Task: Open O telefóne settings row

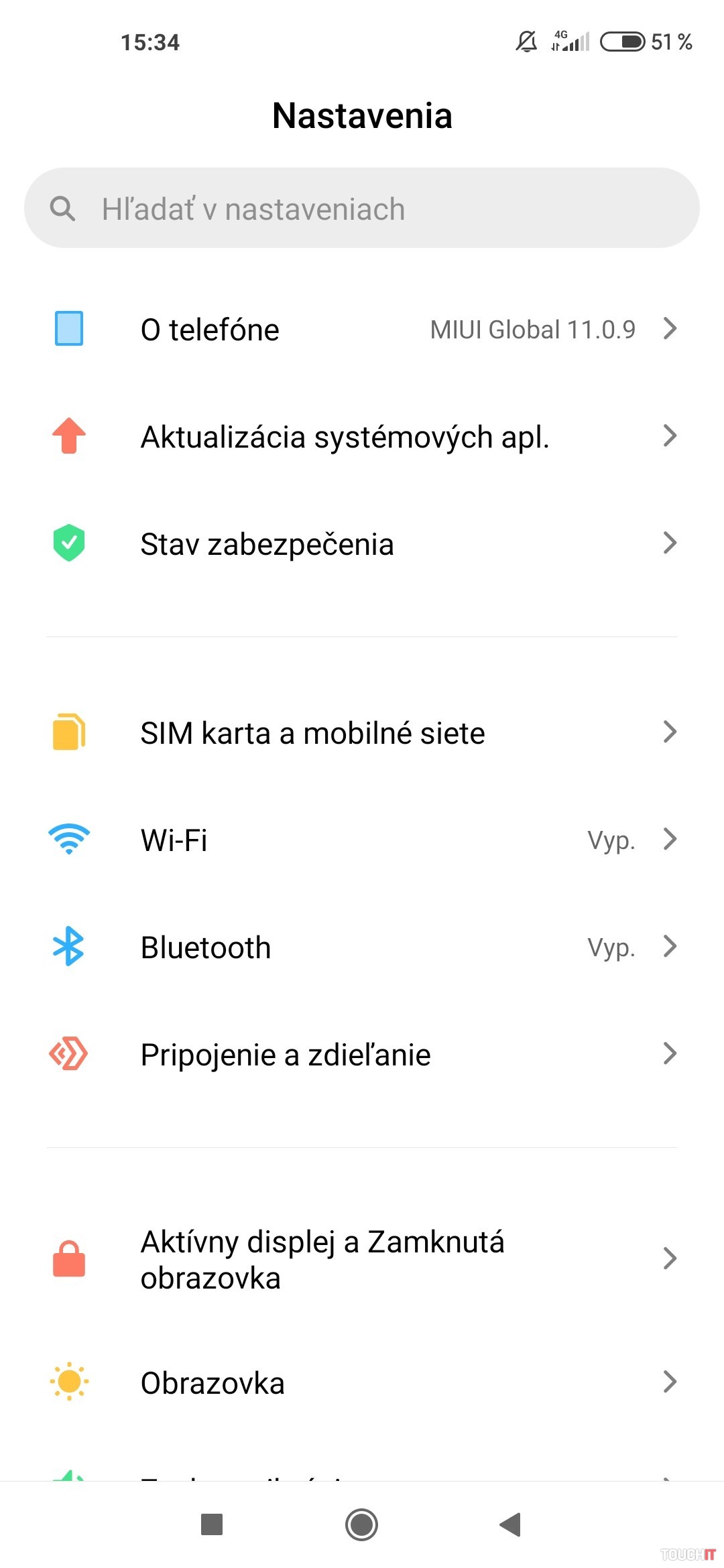Action: (362, 329)
